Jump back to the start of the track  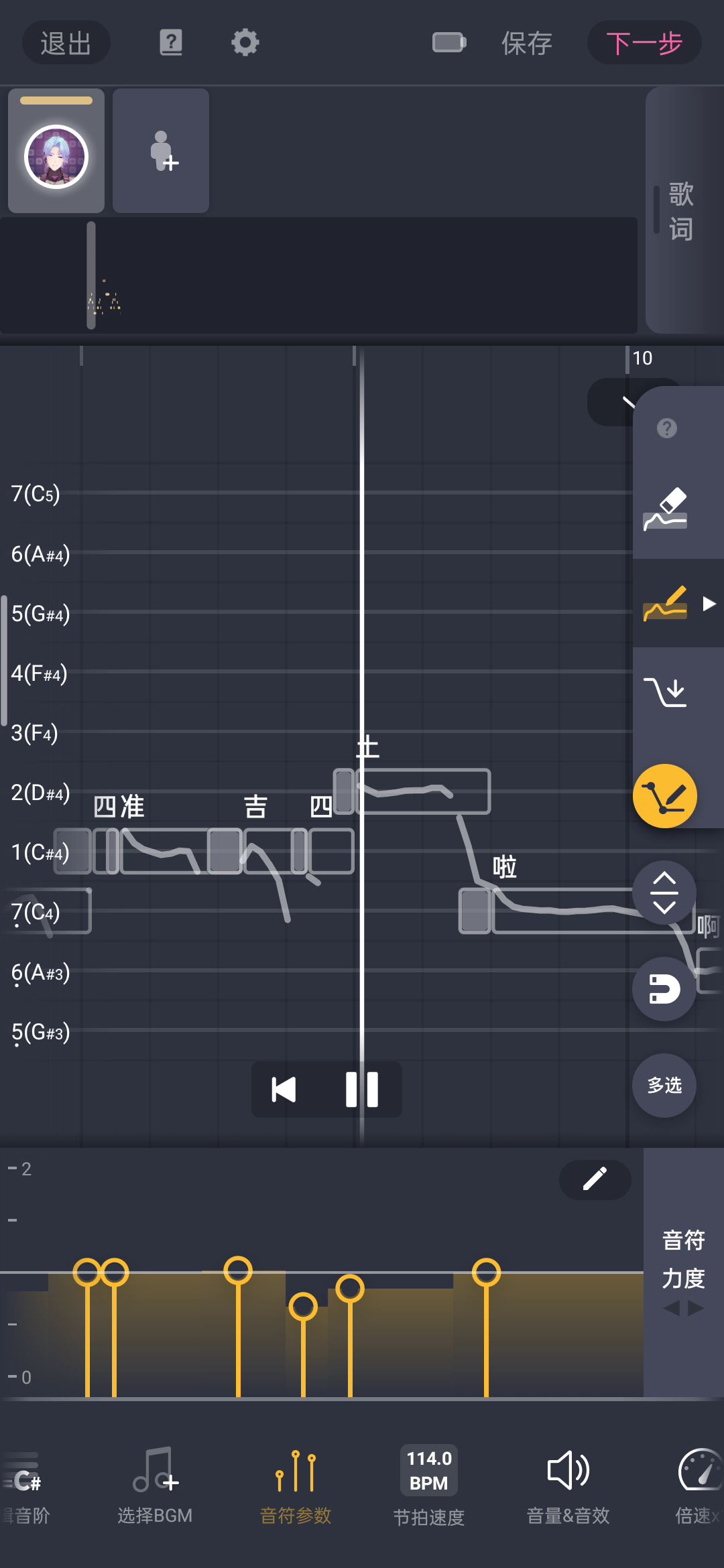(284, 1090)
